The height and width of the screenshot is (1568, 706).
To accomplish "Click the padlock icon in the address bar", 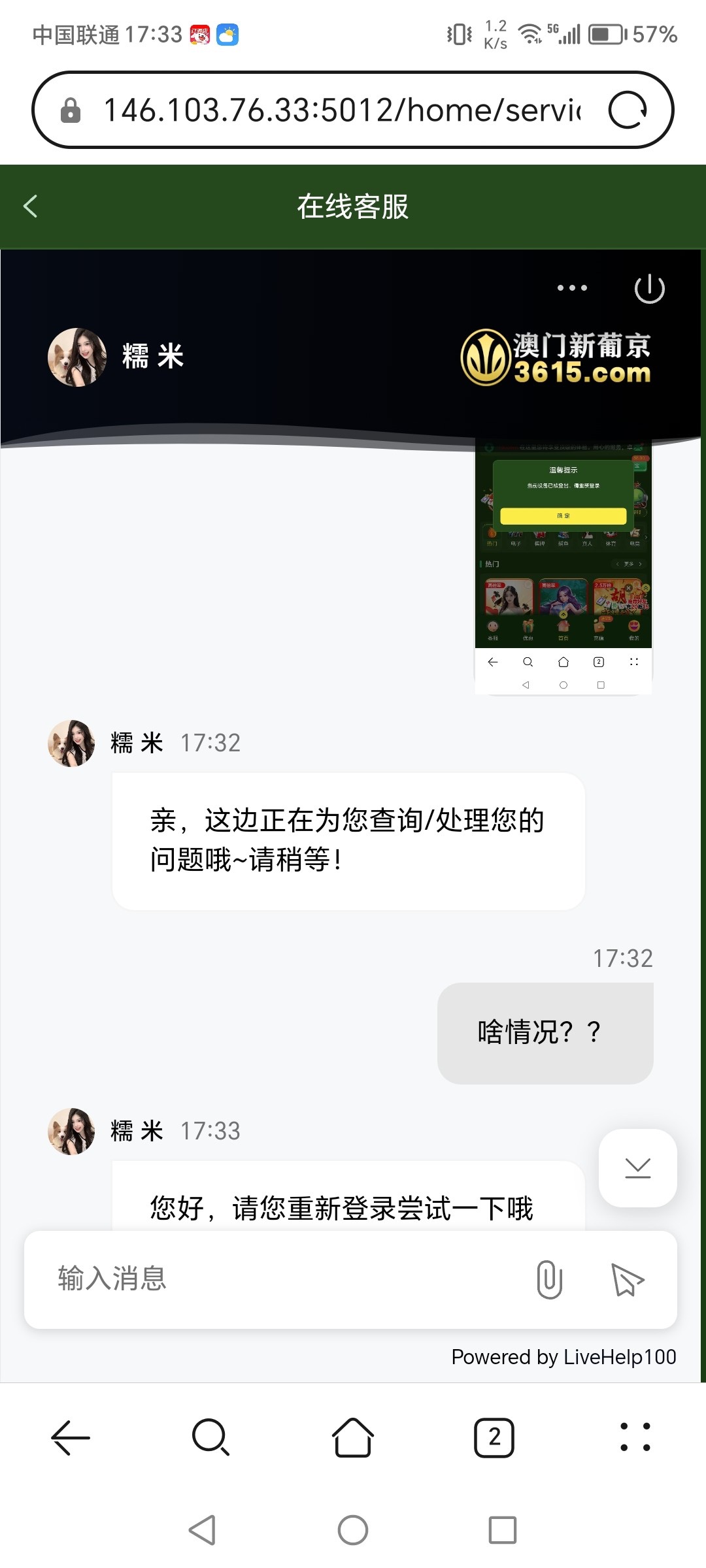I will click(70, 110).
